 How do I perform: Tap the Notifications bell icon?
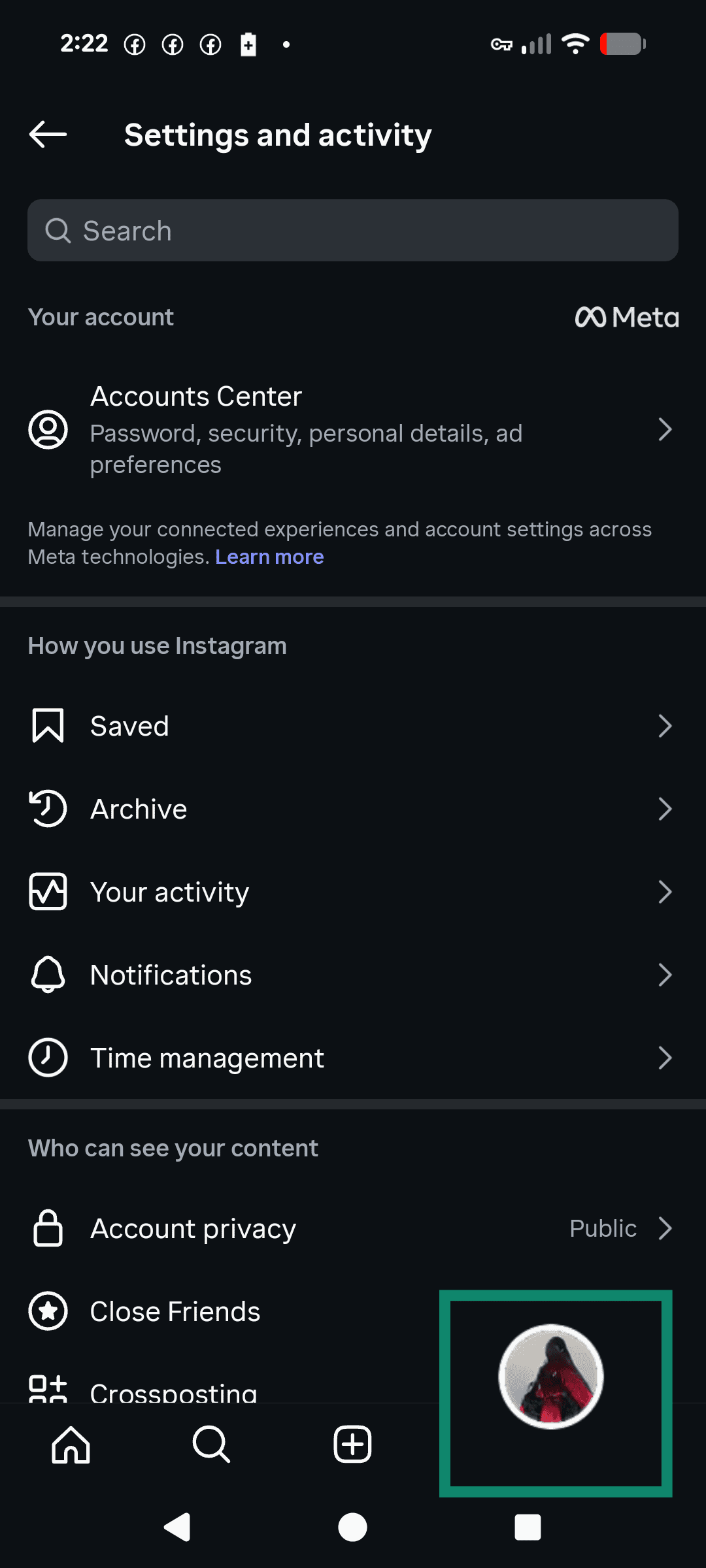47,974
